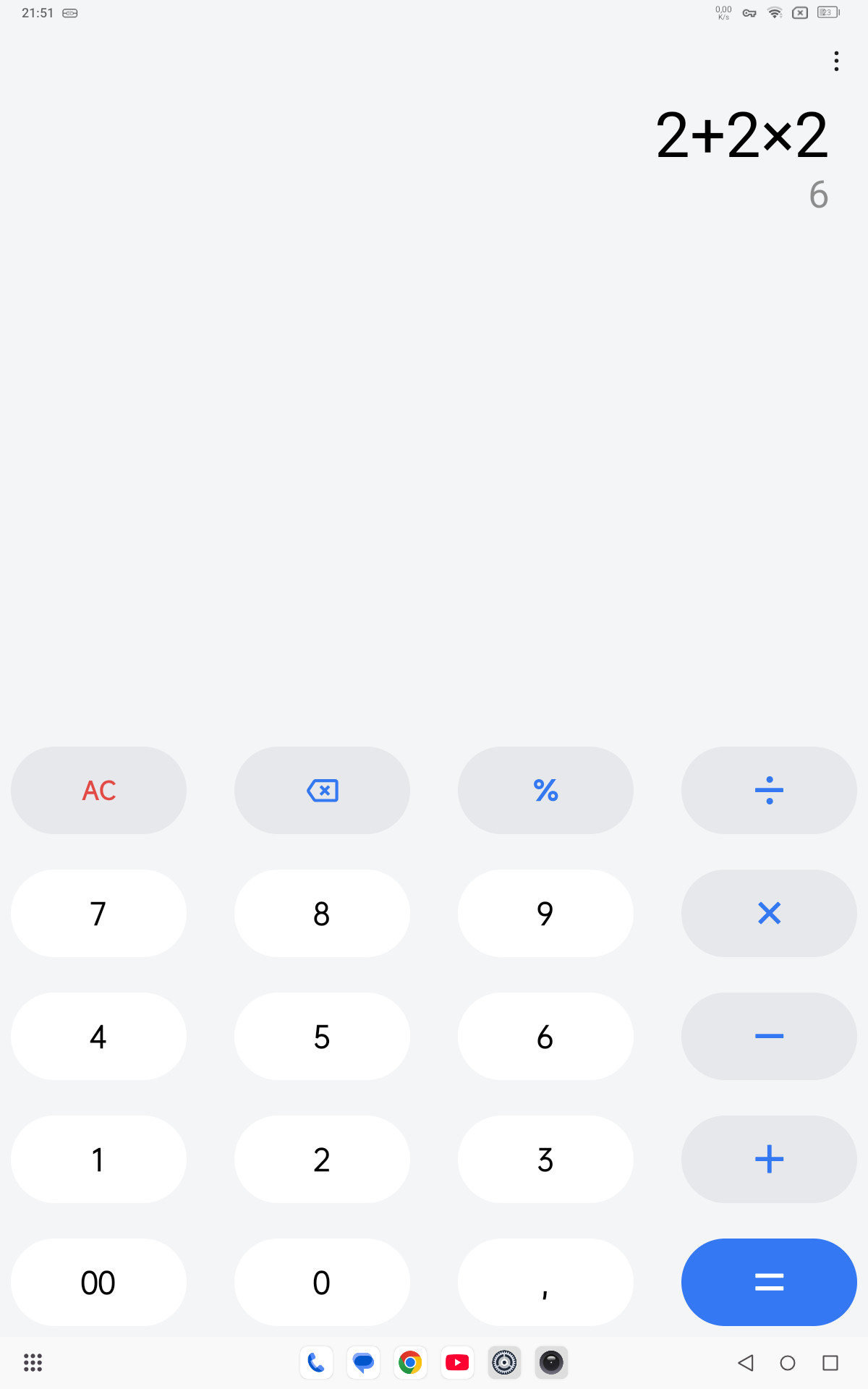Delete the last digit with backspace
This screenshot has width=868, height=1389.
[x=322, y=790]
